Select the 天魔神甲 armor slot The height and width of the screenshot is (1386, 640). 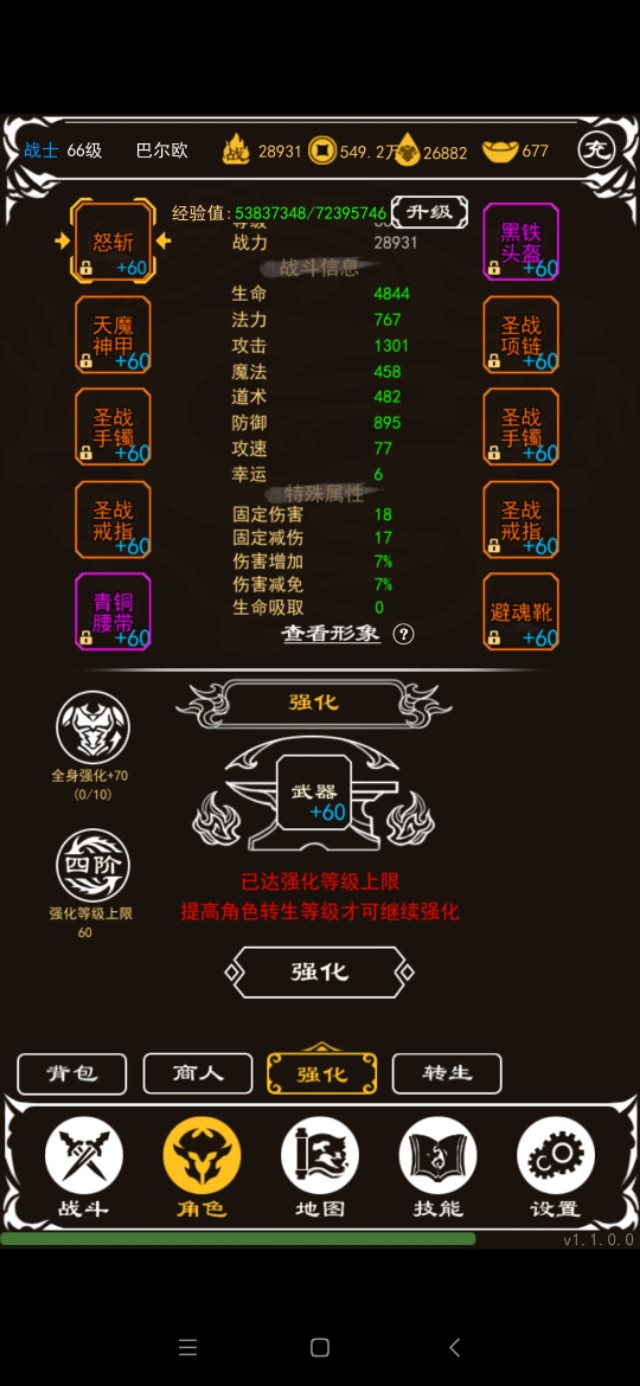click(x=113, y=335)
